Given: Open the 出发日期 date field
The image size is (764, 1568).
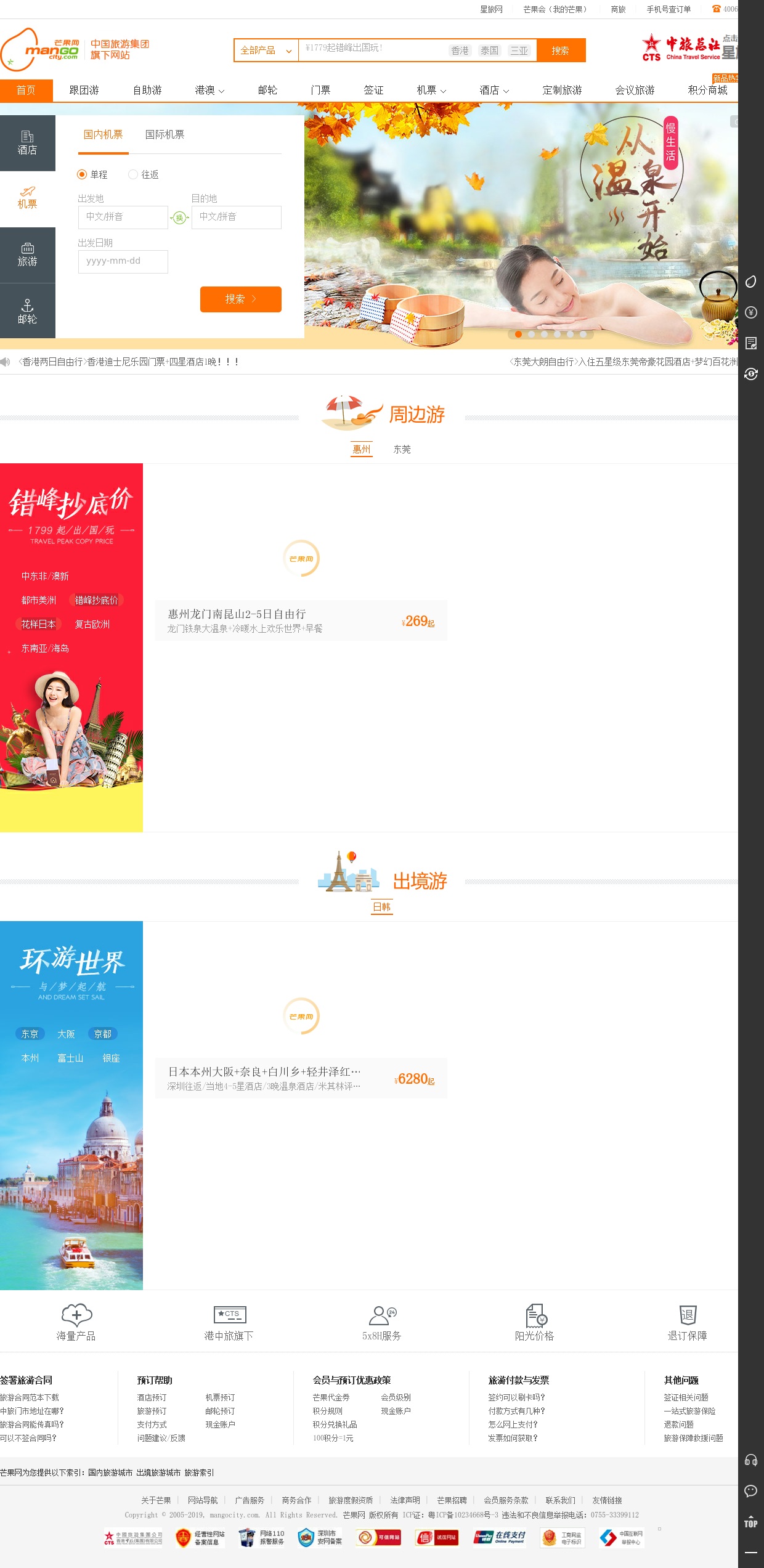Looking at the screenshot, I should [123, 261].
